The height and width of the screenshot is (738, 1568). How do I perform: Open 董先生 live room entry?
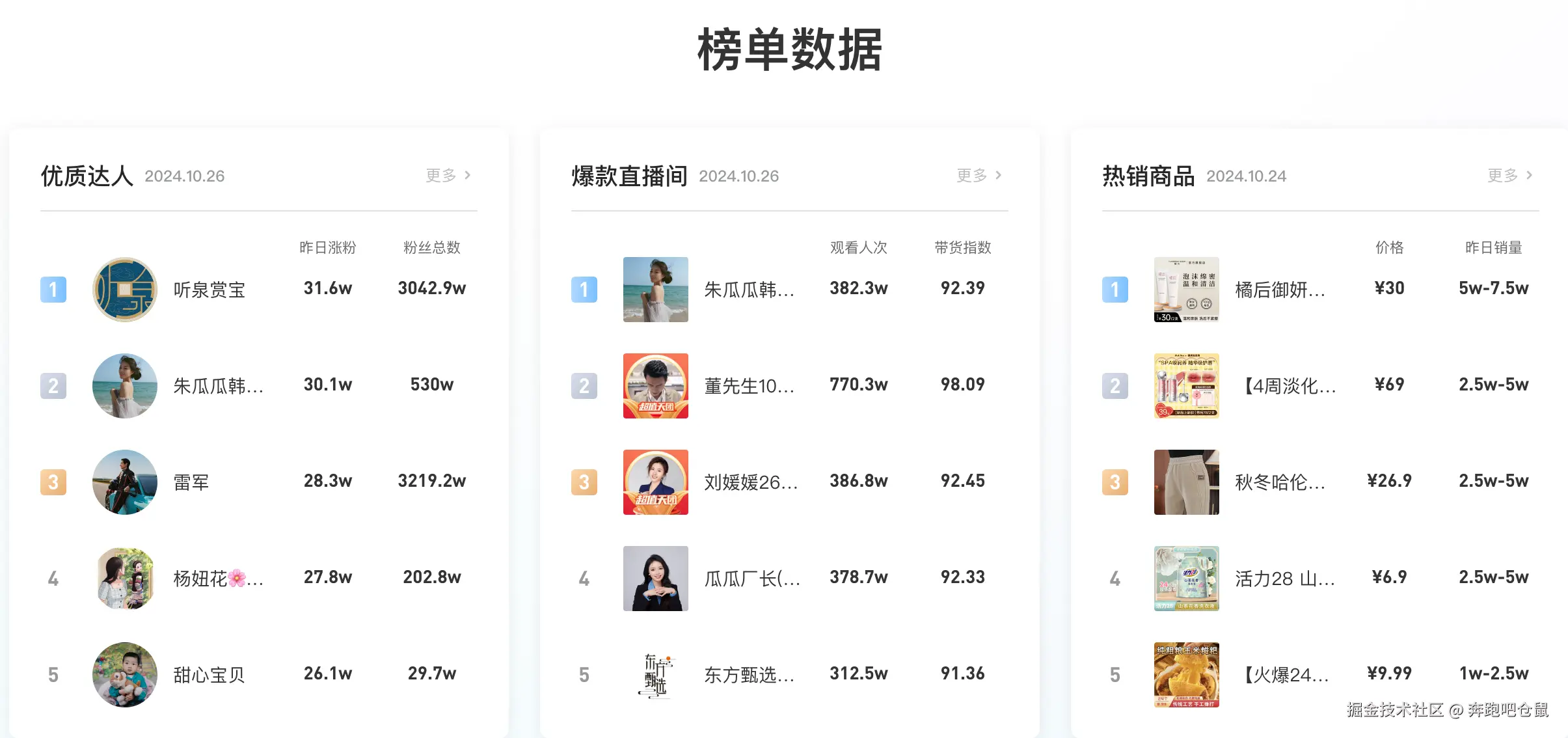(749, 386)
